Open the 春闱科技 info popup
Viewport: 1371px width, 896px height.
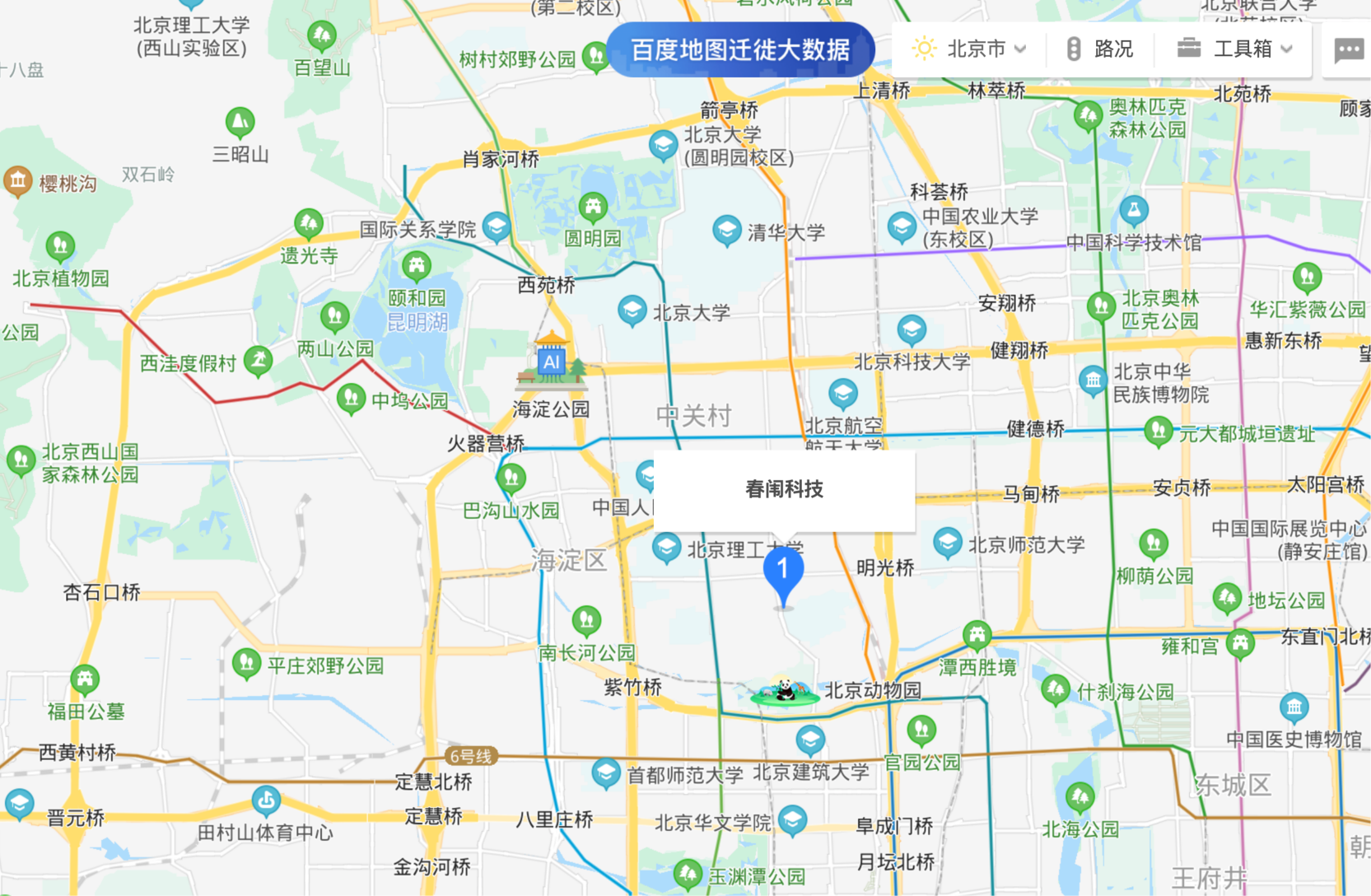[784, 489]
